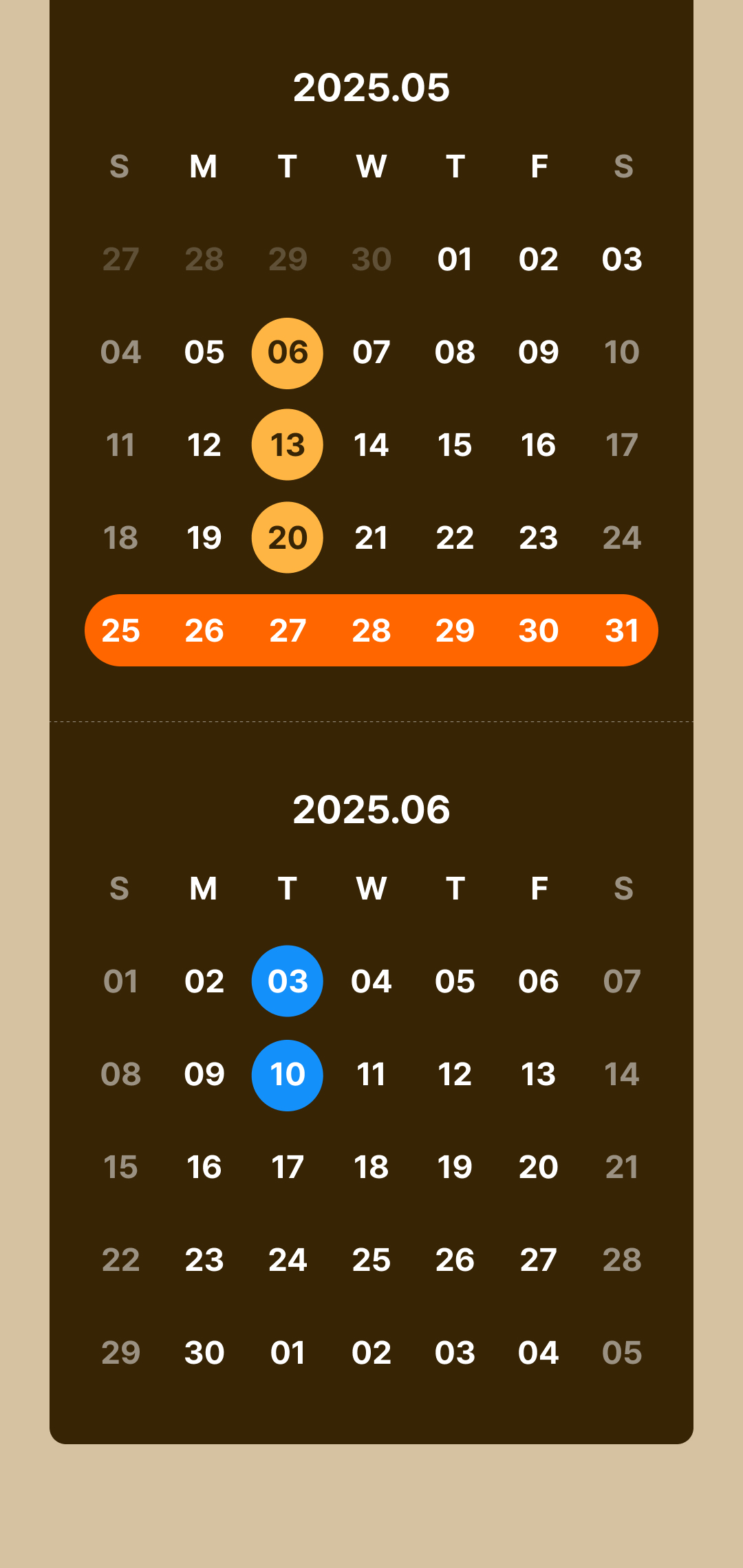This screenshot has height=1568, width=743.
Task: Select the highlighted May 06 date
Action: (288, 353)
